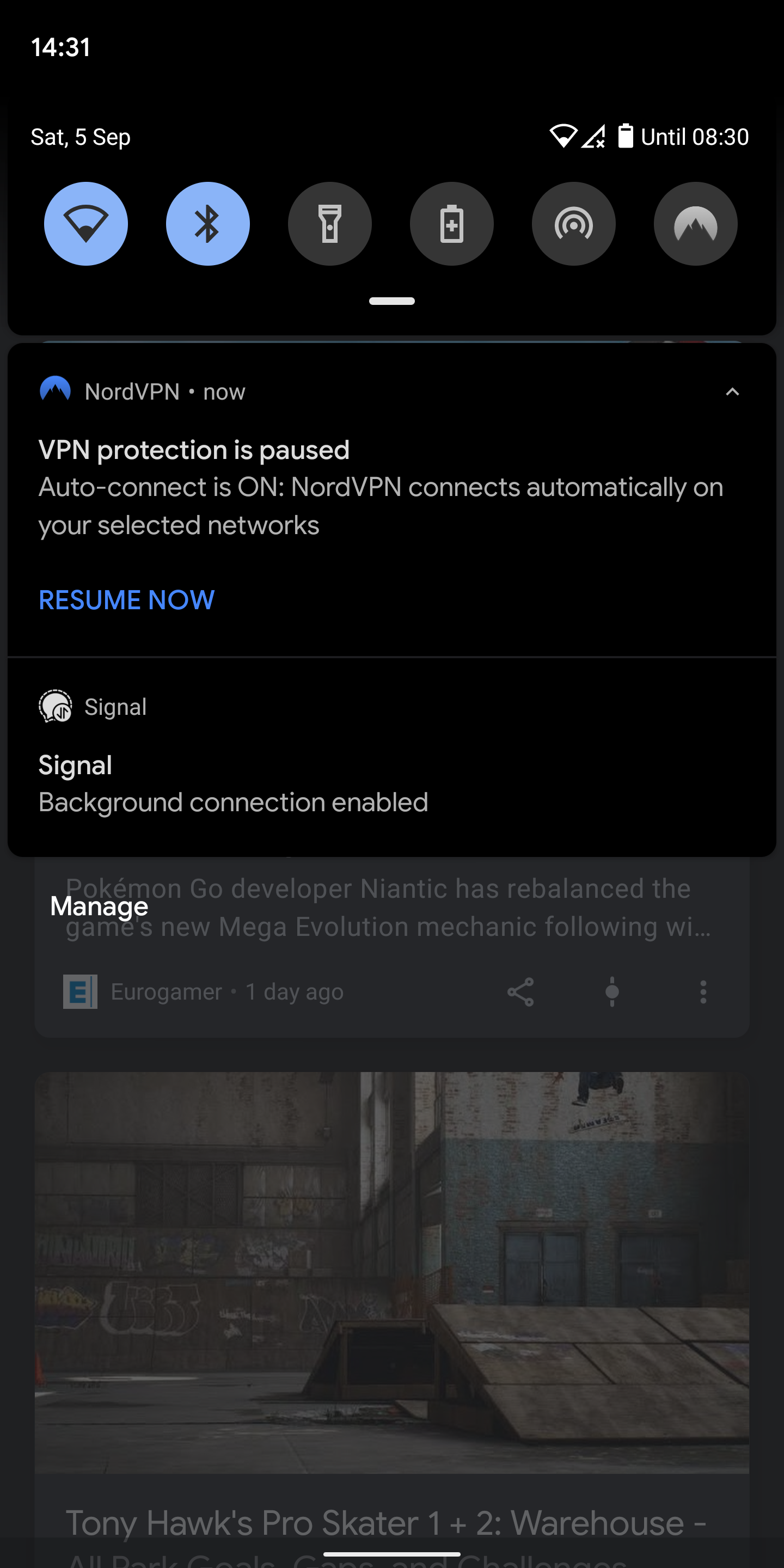784x1568 pixels.
Task: Enable the hotspot quick tile
Action: 573,223
